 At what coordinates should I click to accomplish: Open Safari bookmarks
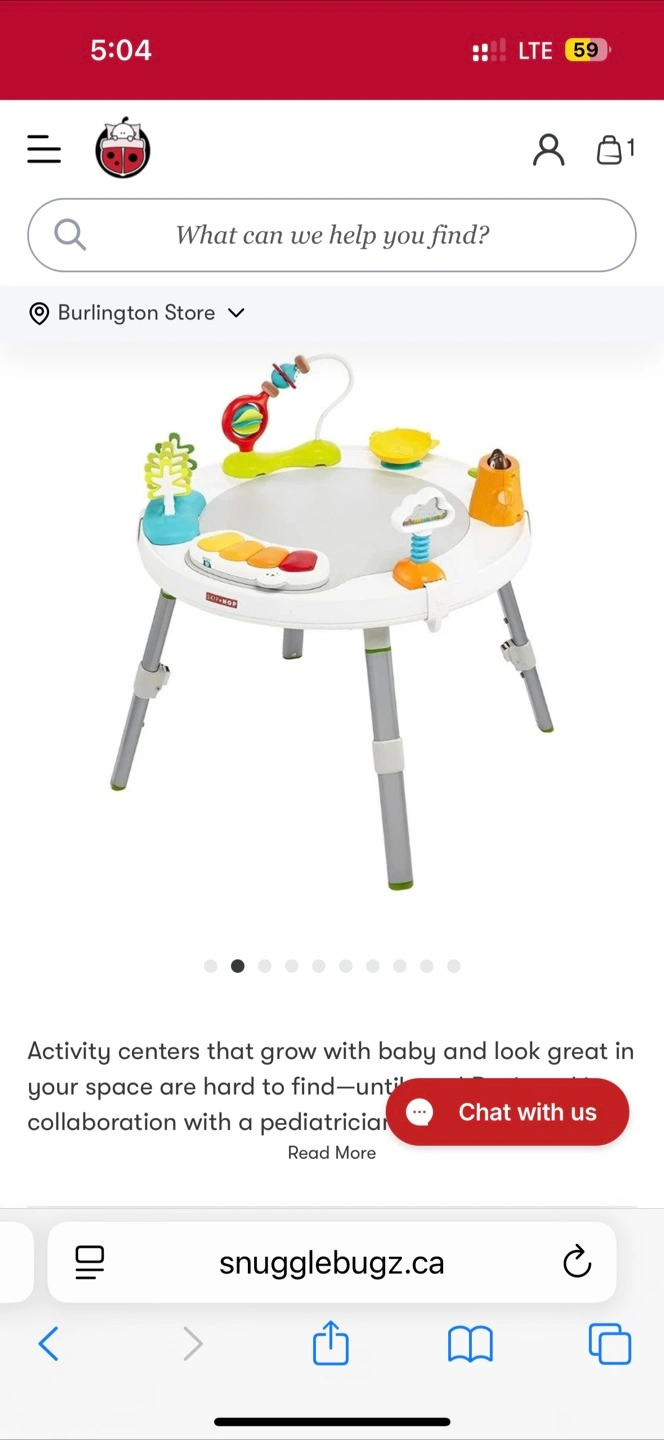(x=470, y=1344)
